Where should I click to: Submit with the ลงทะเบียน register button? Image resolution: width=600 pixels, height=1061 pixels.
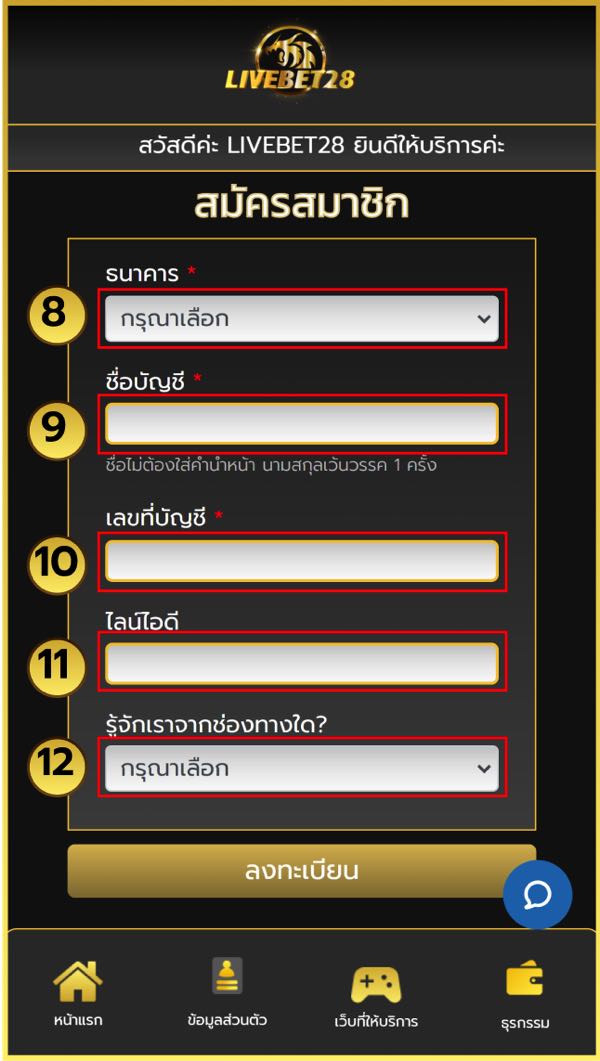[x=302, y=871]
